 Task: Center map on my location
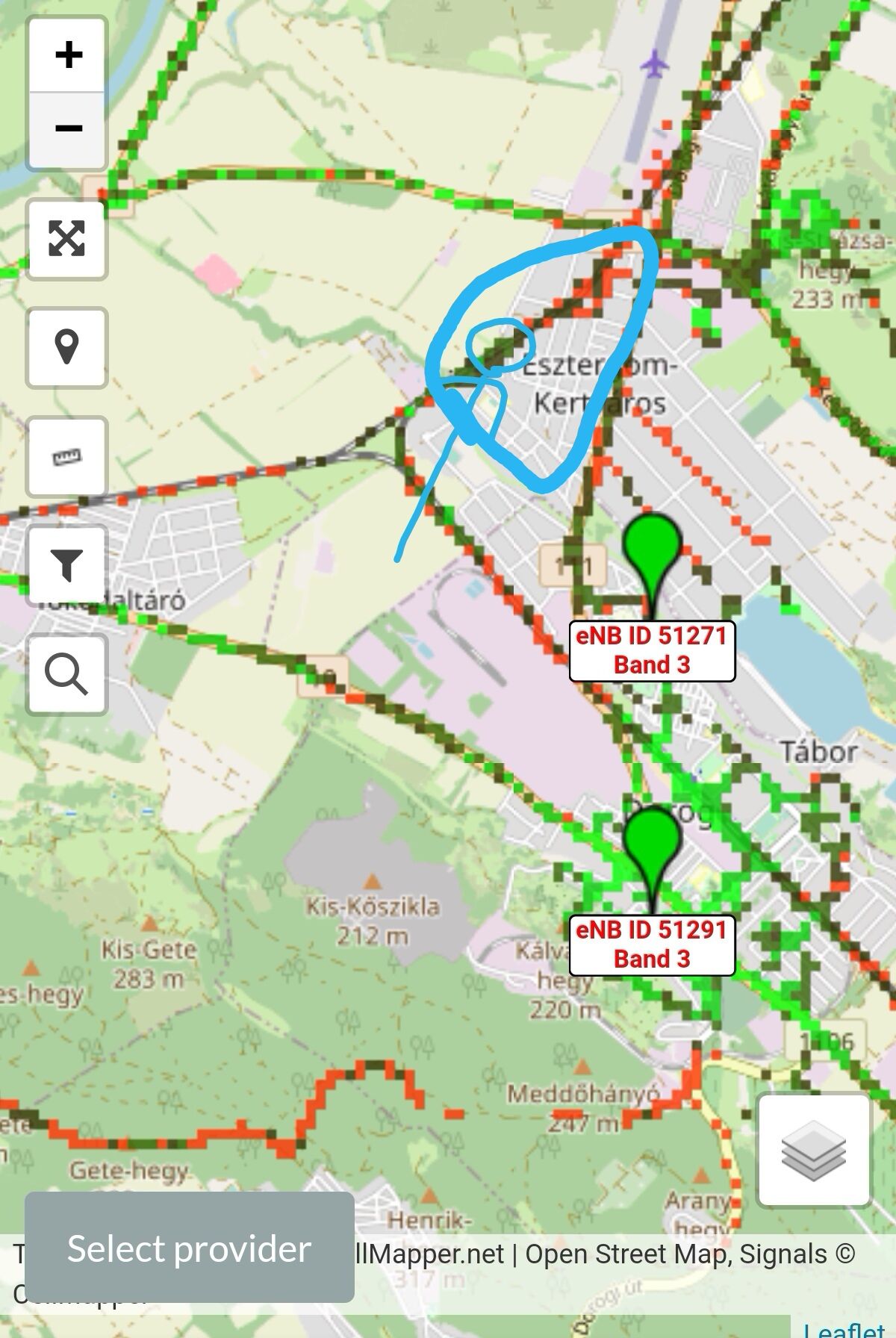66,348
